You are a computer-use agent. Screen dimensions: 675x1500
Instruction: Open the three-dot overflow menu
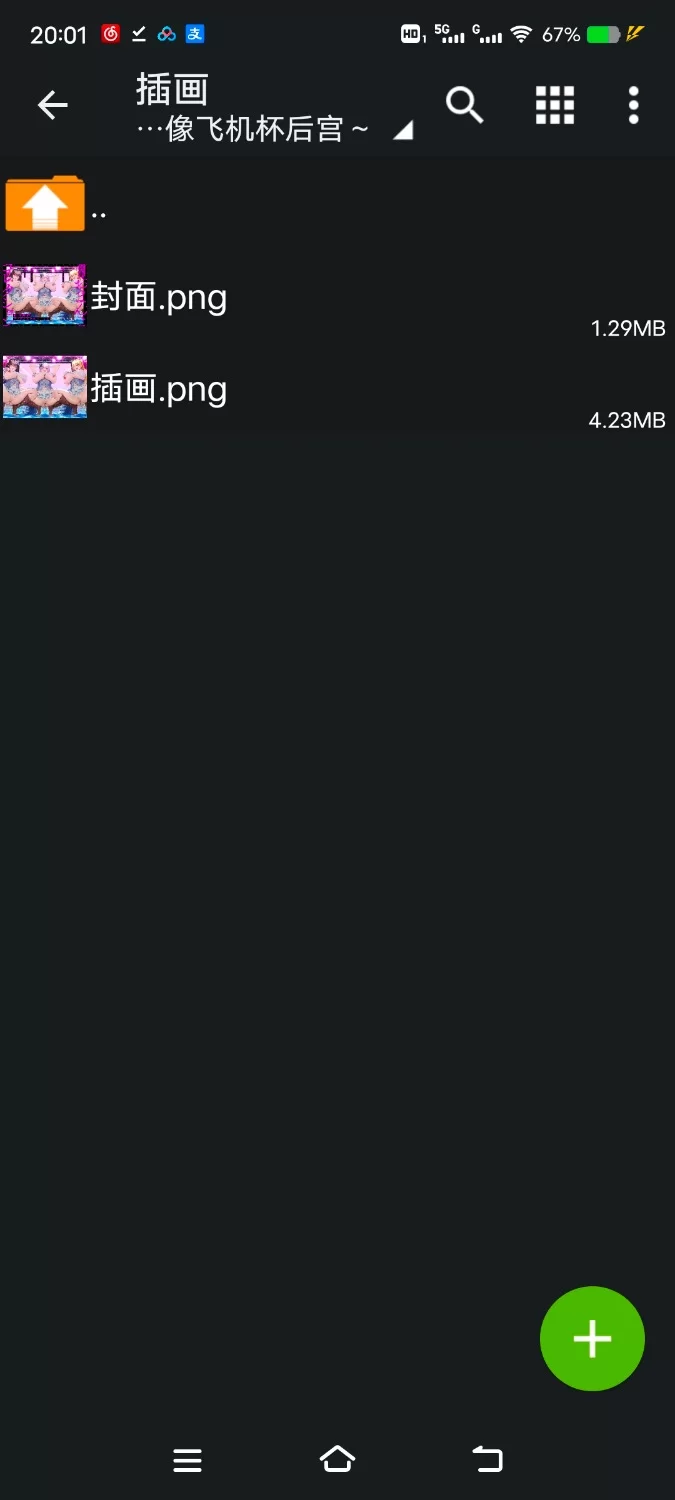click(x=633, y=105)
